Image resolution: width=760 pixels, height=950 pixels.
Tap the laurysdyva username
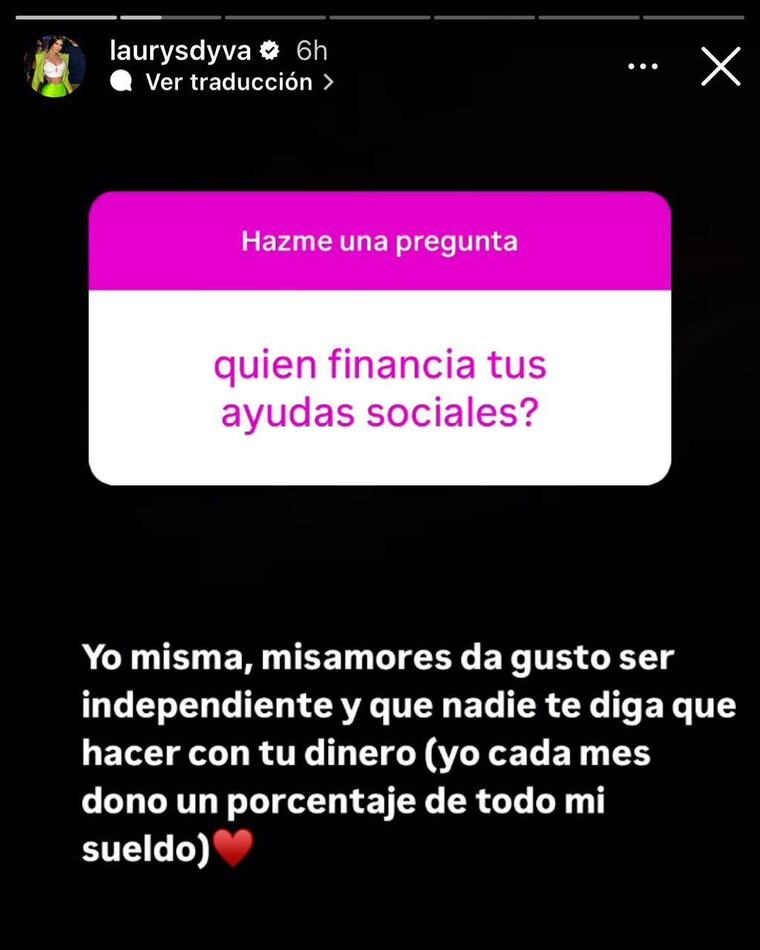180,50
